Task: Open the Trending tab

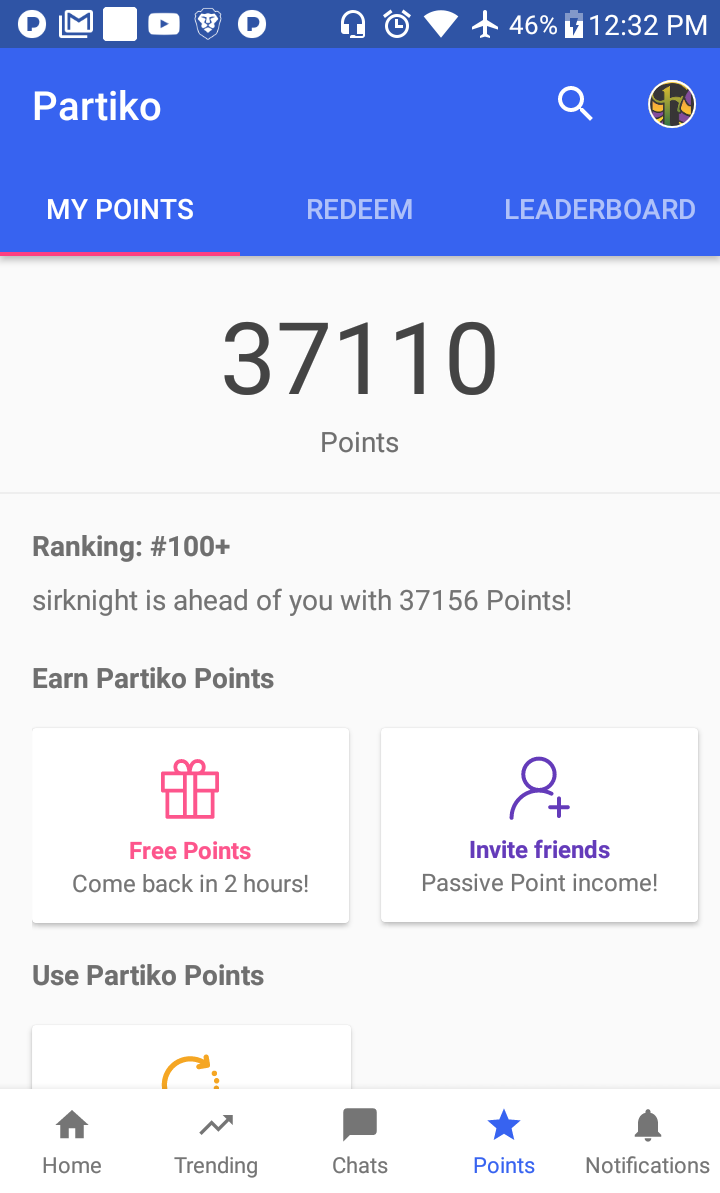Action: [x=216, y=1142]
